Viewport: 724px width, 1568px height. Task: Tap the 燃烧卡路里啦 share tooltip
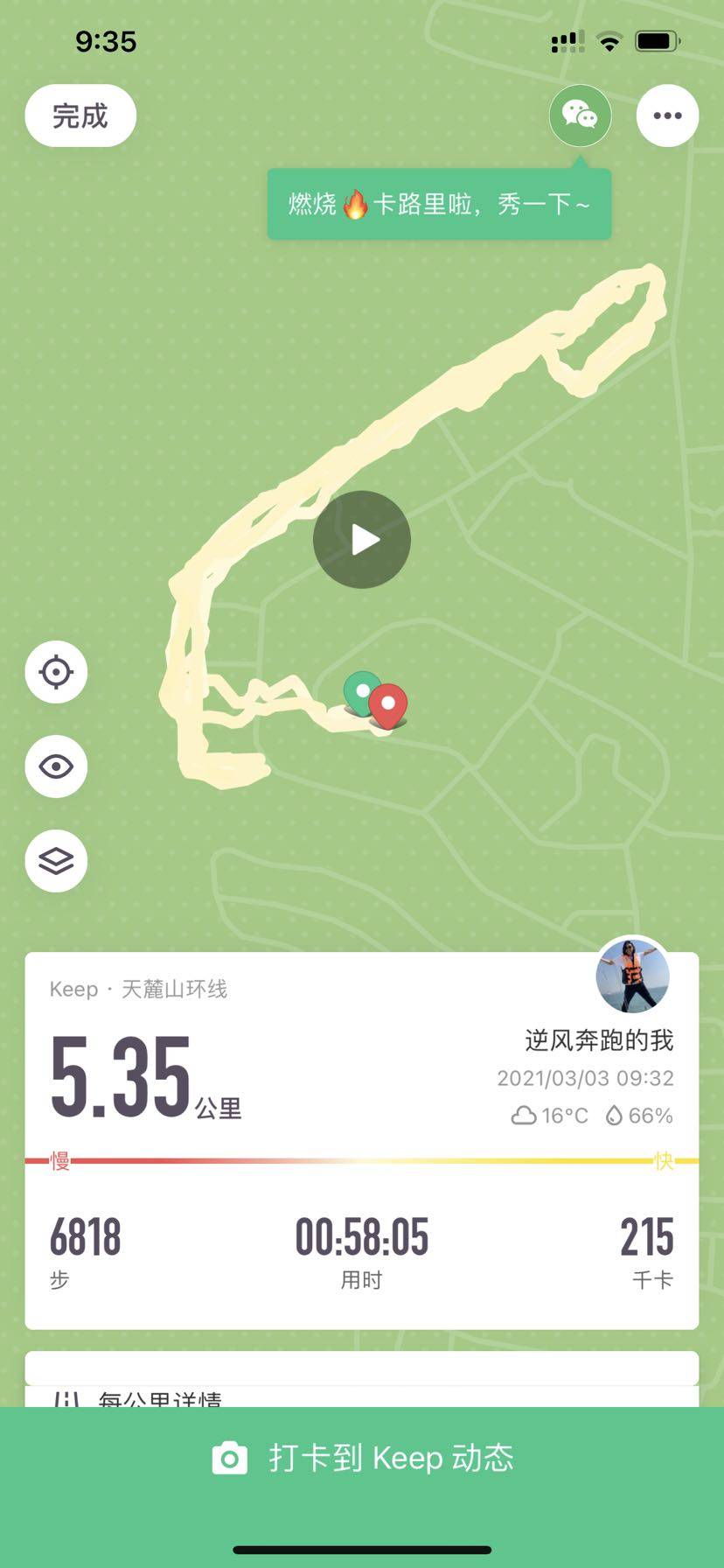point(439,205)
